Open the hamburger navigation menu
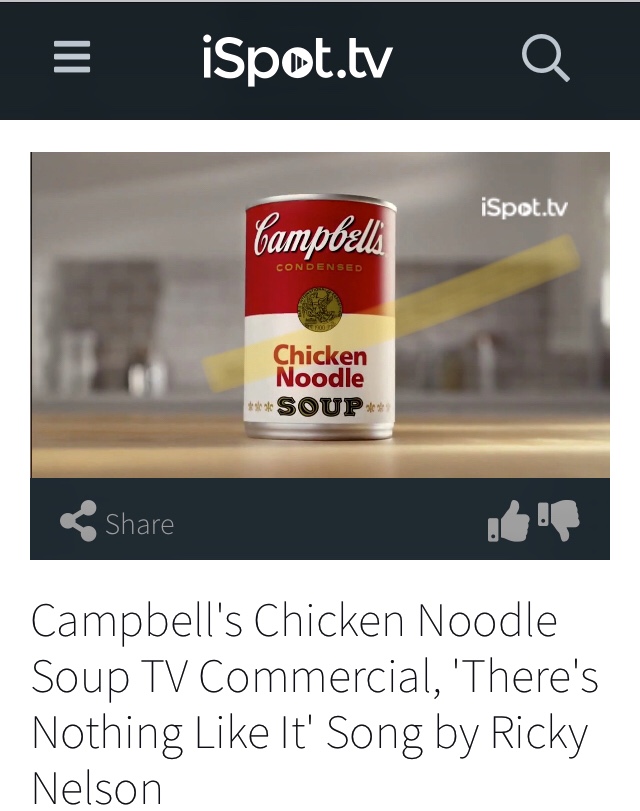The image size is (640, 811). click(72, 59)
